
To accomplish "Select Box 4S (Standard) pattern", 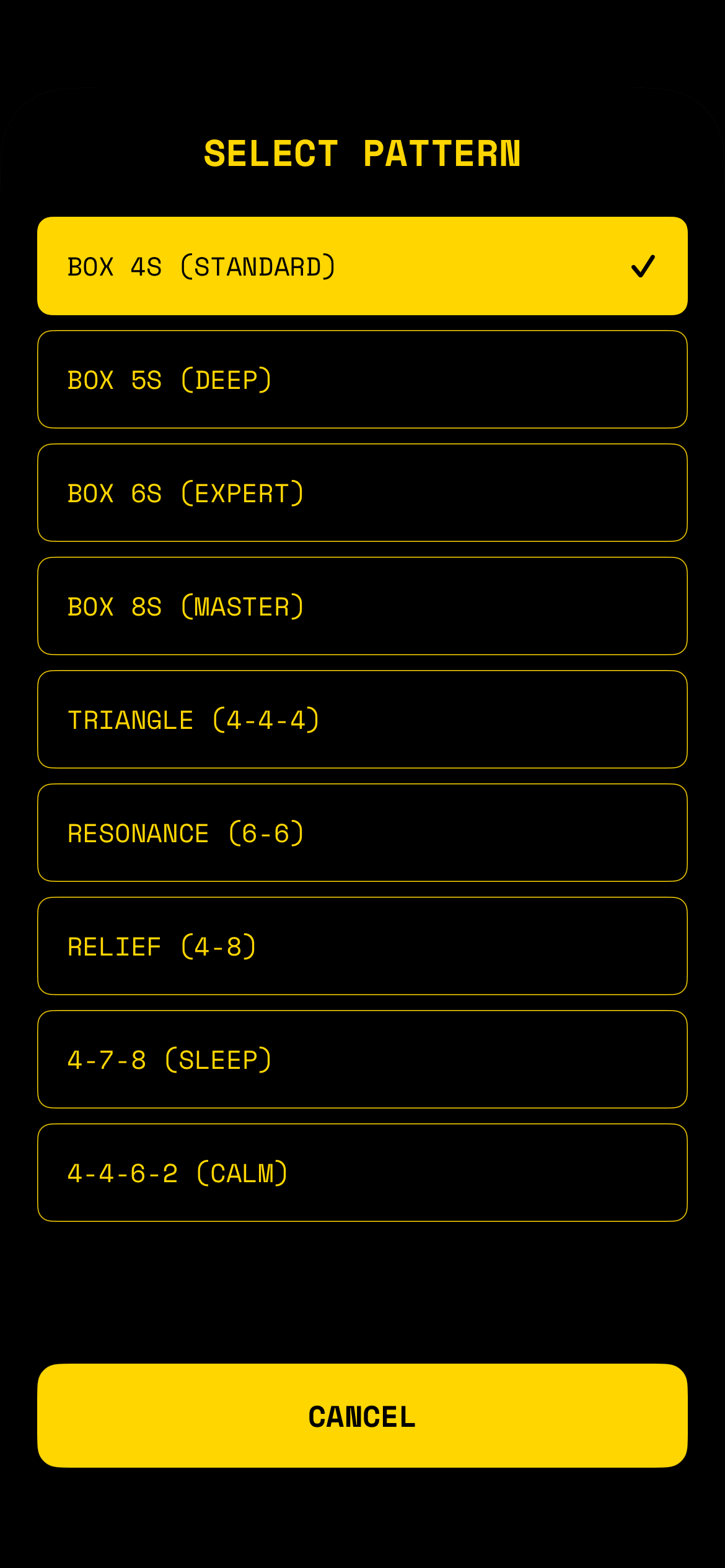I will click(362, 266).
